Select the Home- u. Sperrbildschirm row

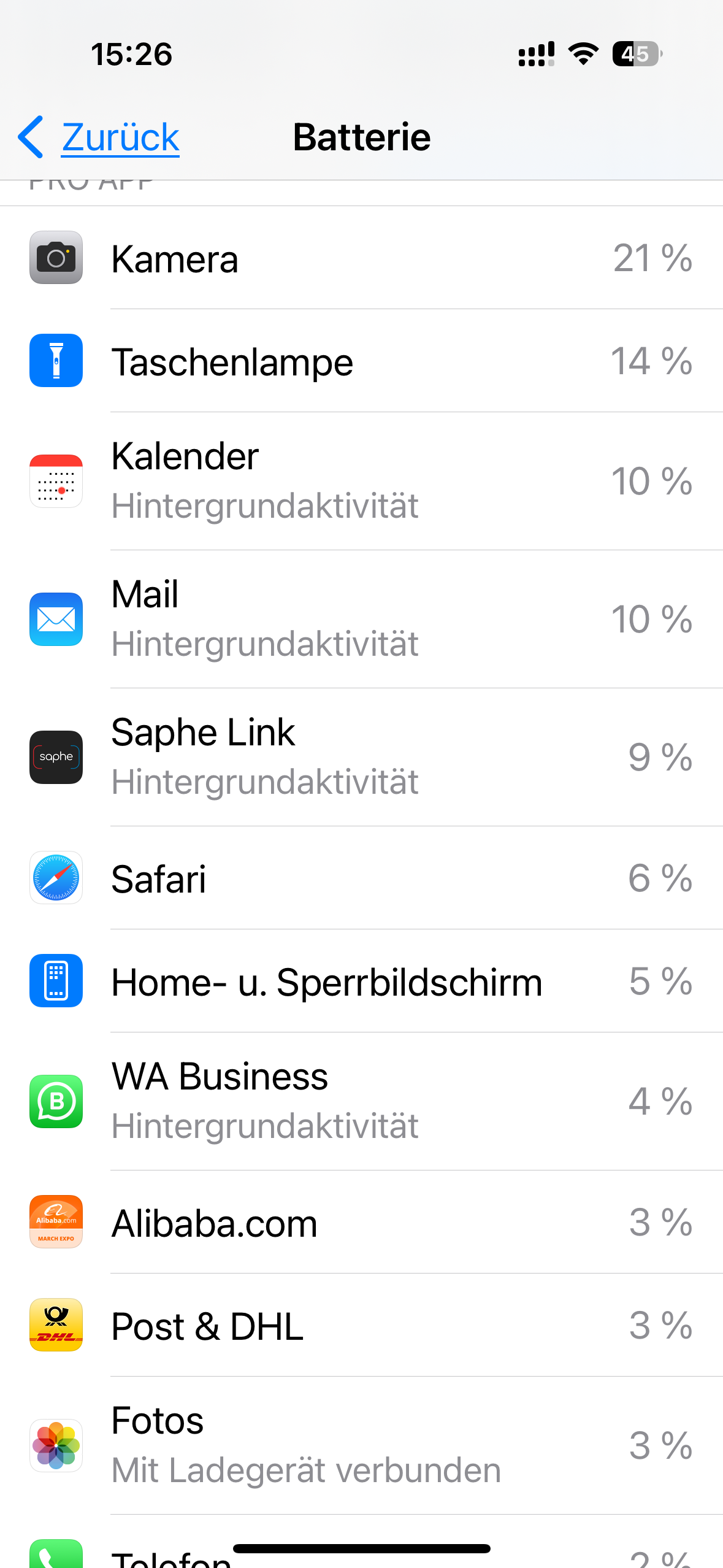click(361, 981)
